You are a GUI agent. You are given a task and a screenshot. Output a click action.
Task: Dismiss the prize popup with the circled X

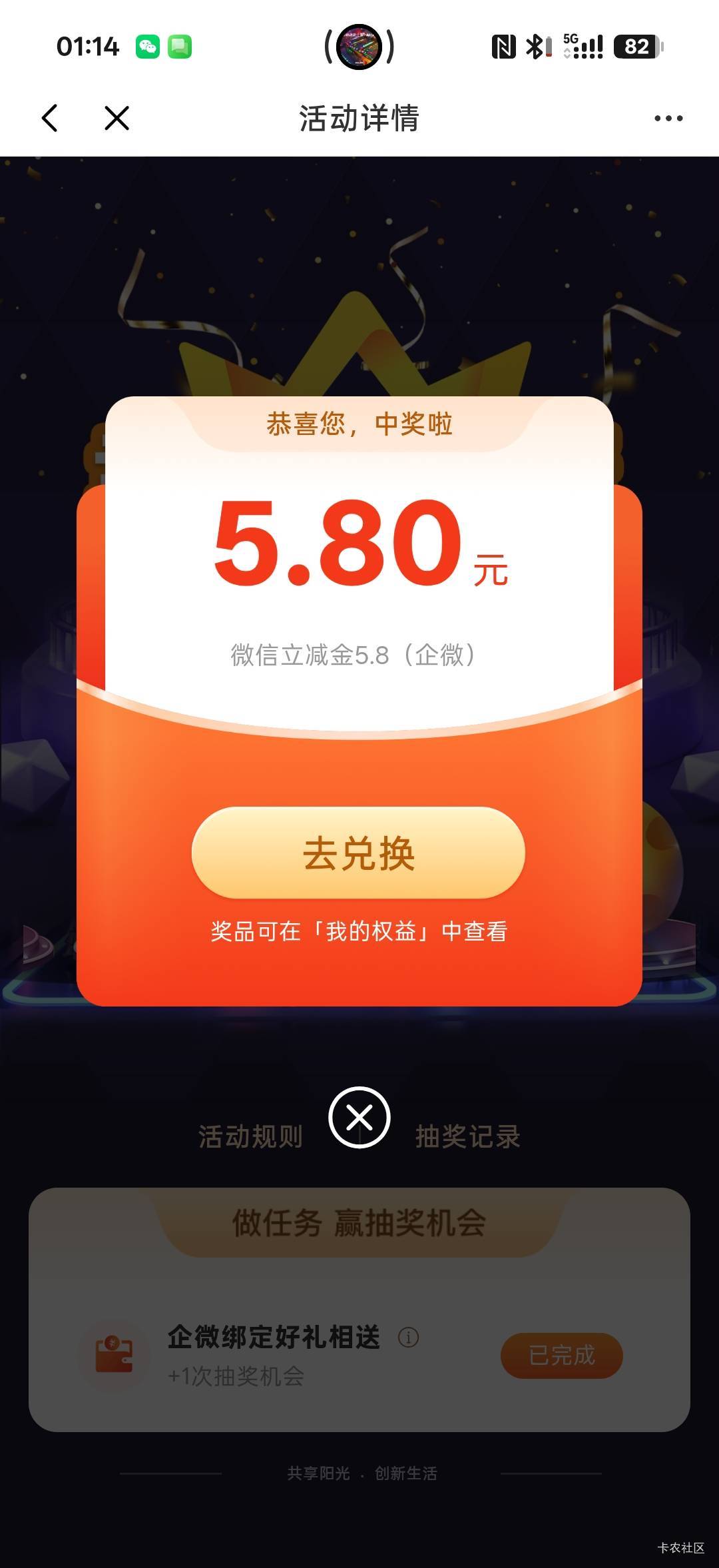tap(359, 1117)
